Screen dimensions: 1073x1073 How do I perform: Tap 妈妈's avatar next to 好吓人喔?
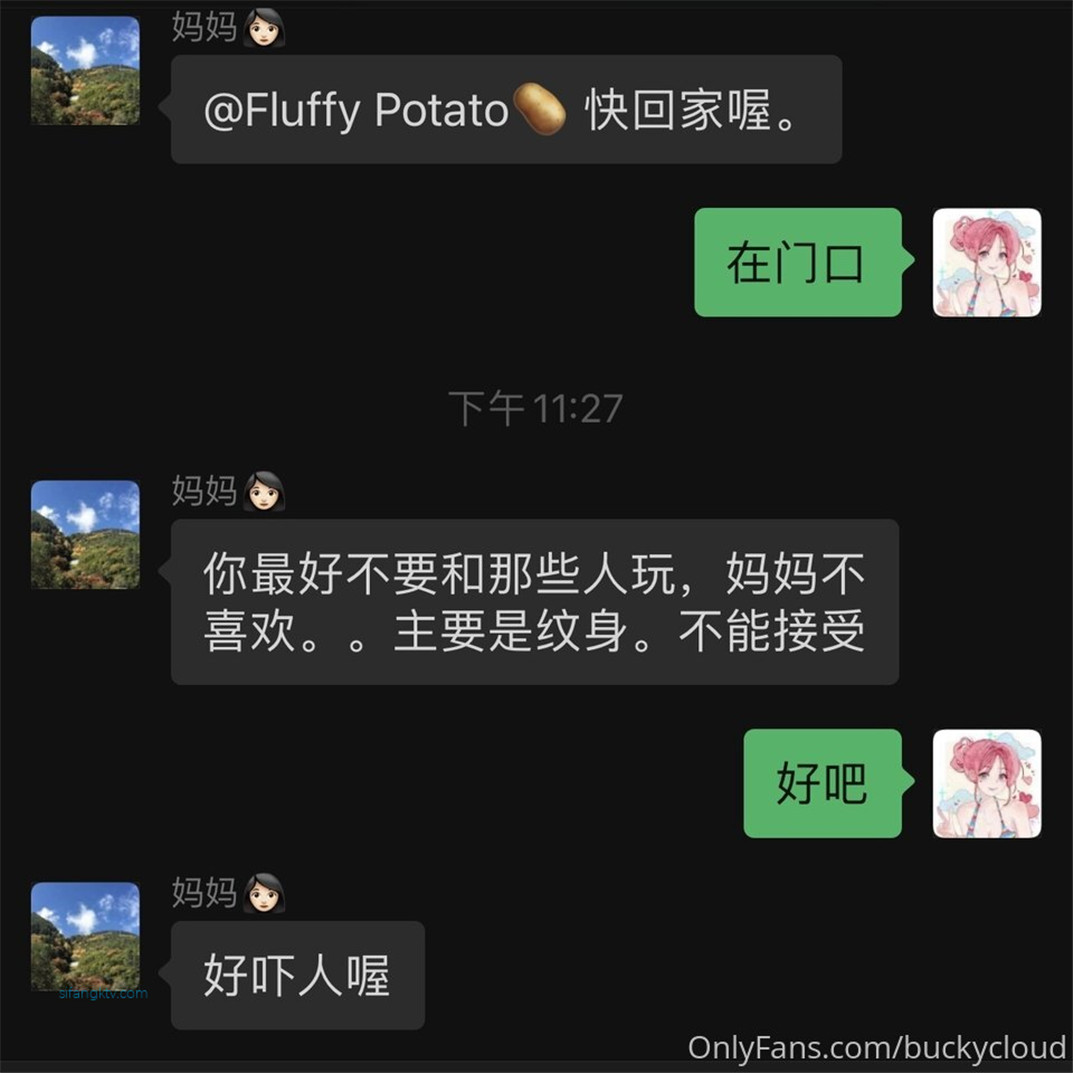[x=85, y=936]
